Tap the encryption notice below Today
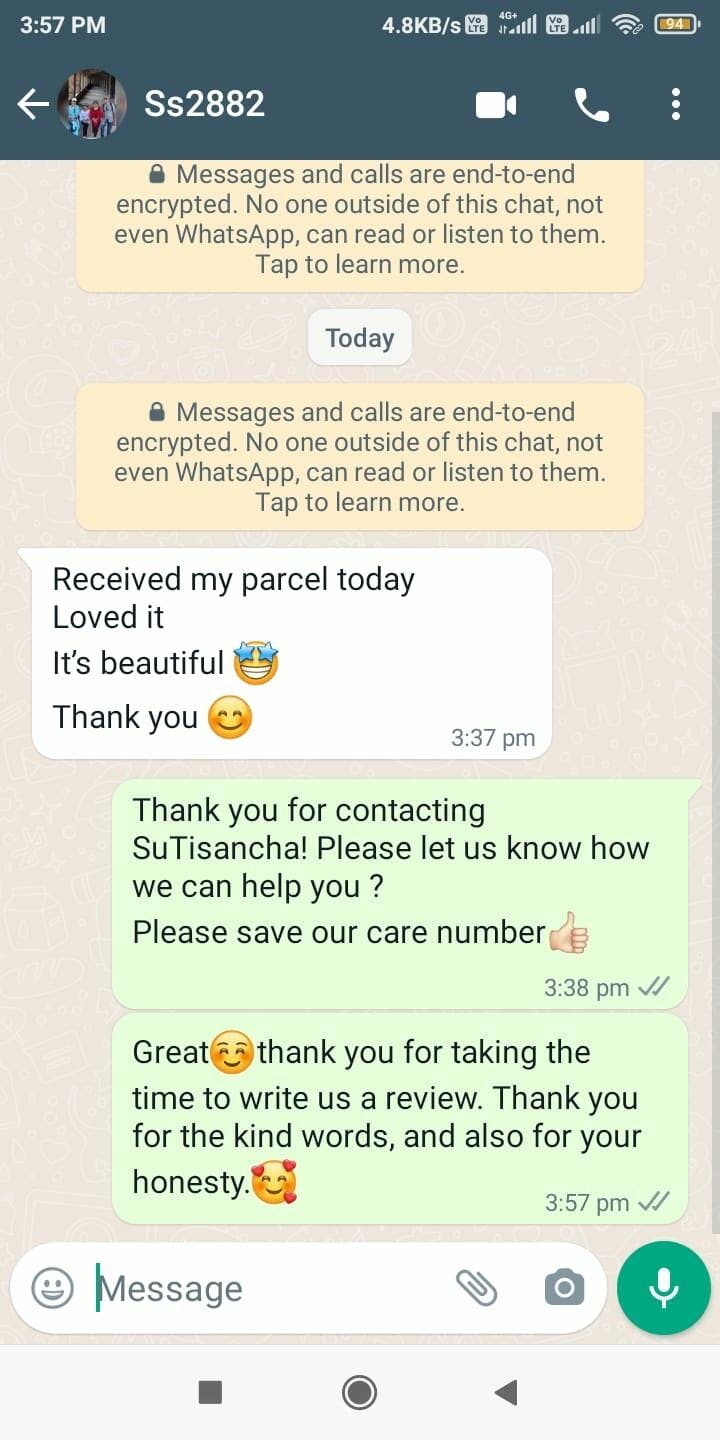Viewport: 720px width, 1440px height. pyautogui.click(x=360, y=456)
